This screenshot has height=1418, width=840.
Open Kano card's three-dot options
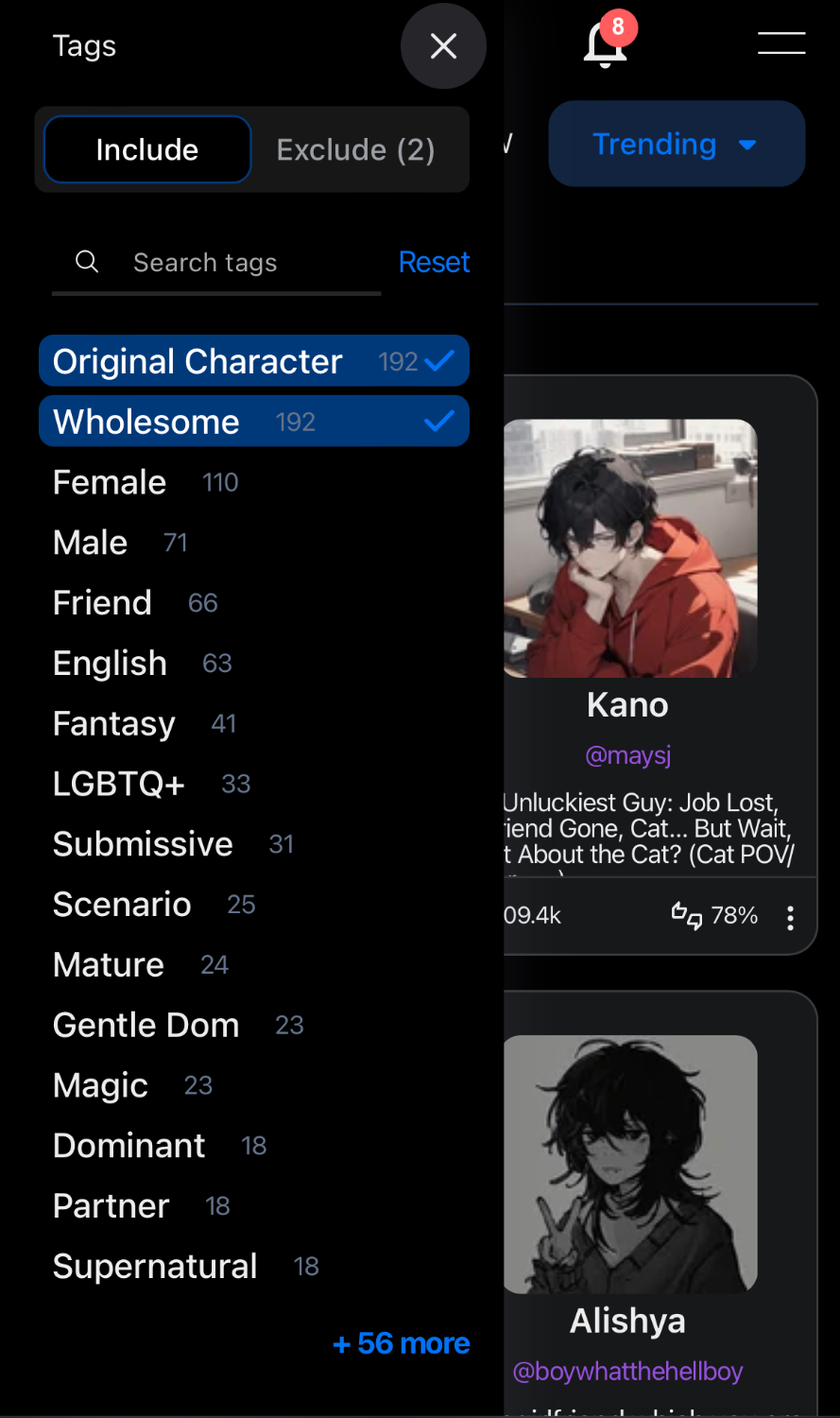(790, 917)
